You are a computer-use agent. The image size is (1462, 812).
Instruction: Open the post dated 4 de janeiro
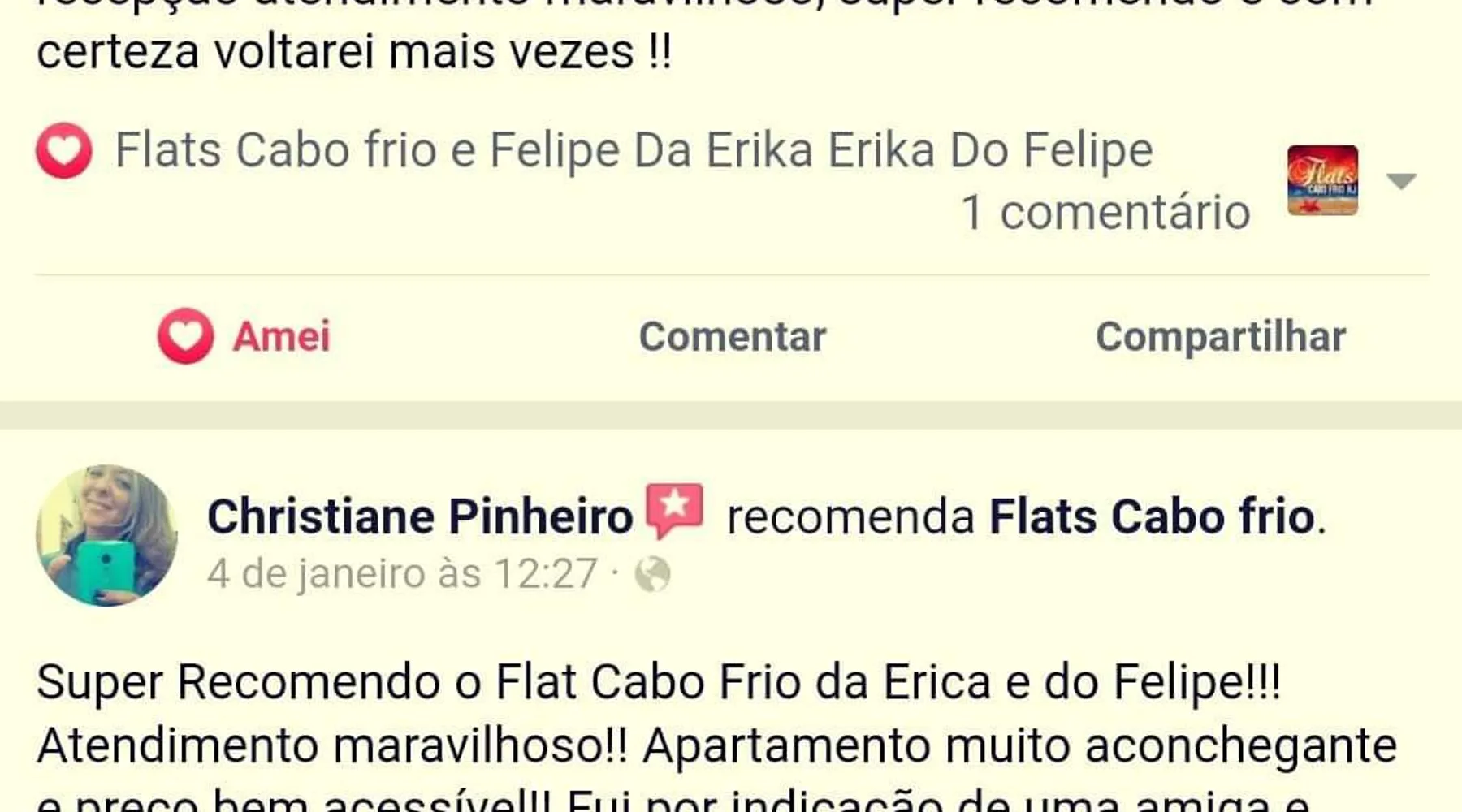coord(402,574)
